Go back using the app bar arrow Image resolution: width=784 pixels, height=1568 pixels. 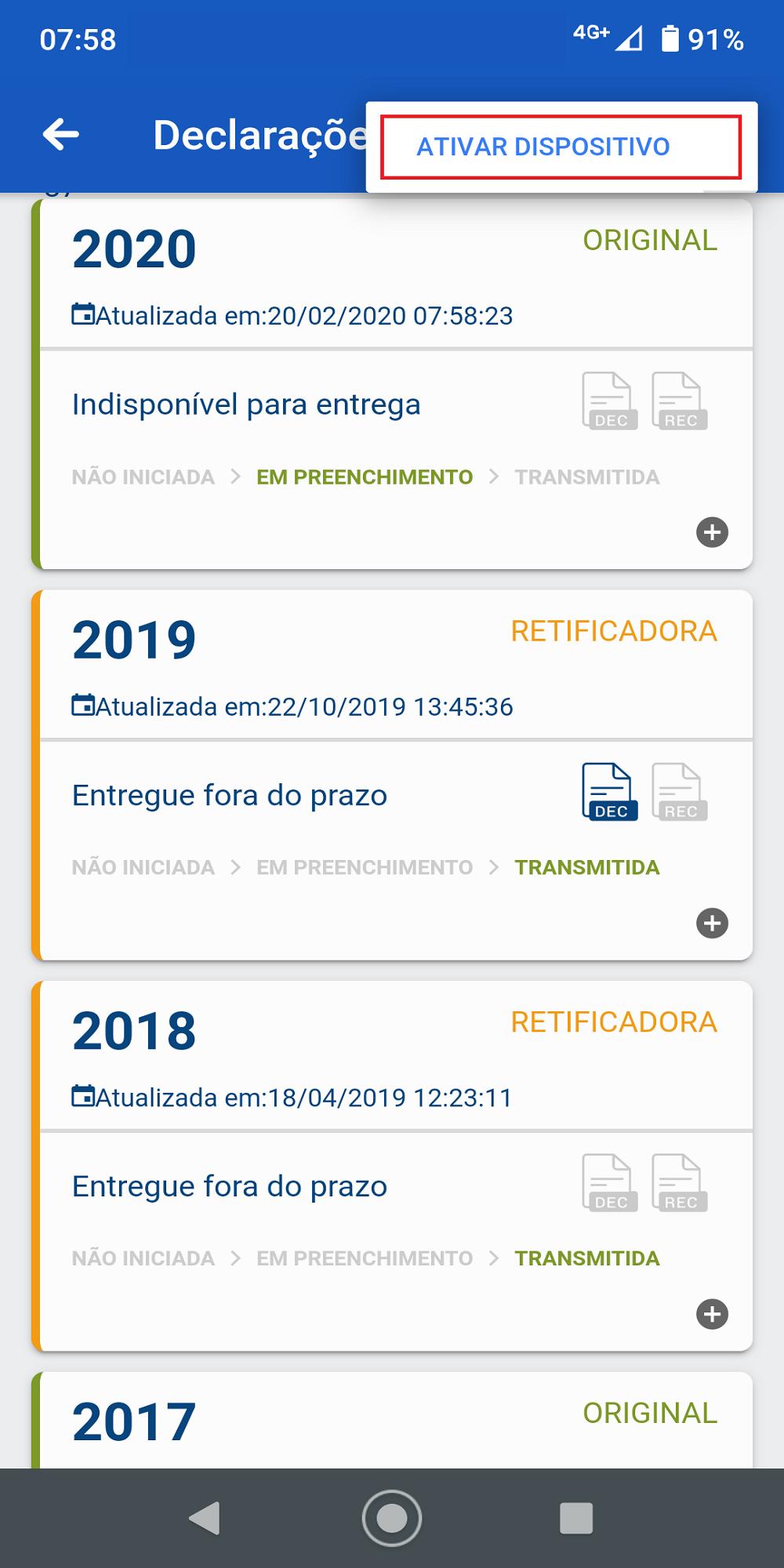pyautogui.click(x=61, y=134)
